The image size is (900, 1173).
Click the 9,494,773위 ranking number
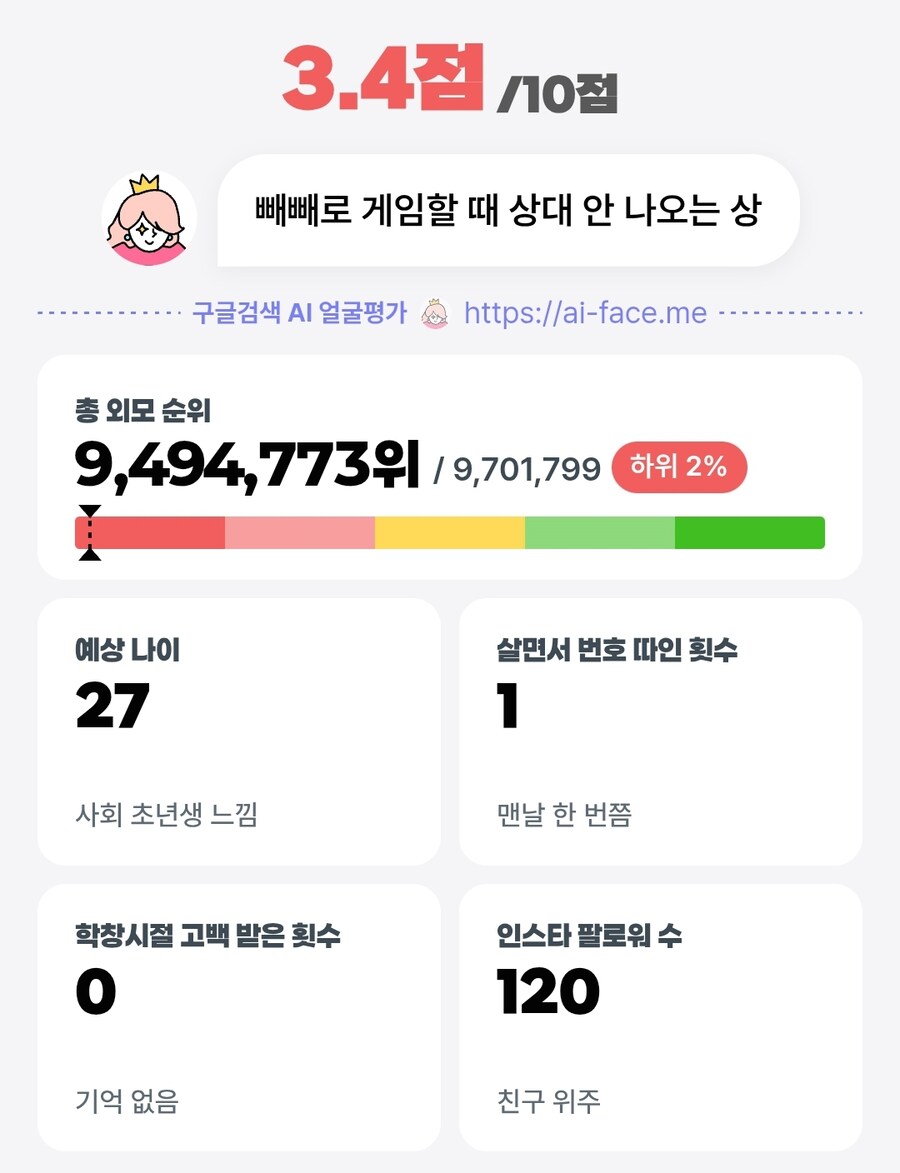click(248, 467)
